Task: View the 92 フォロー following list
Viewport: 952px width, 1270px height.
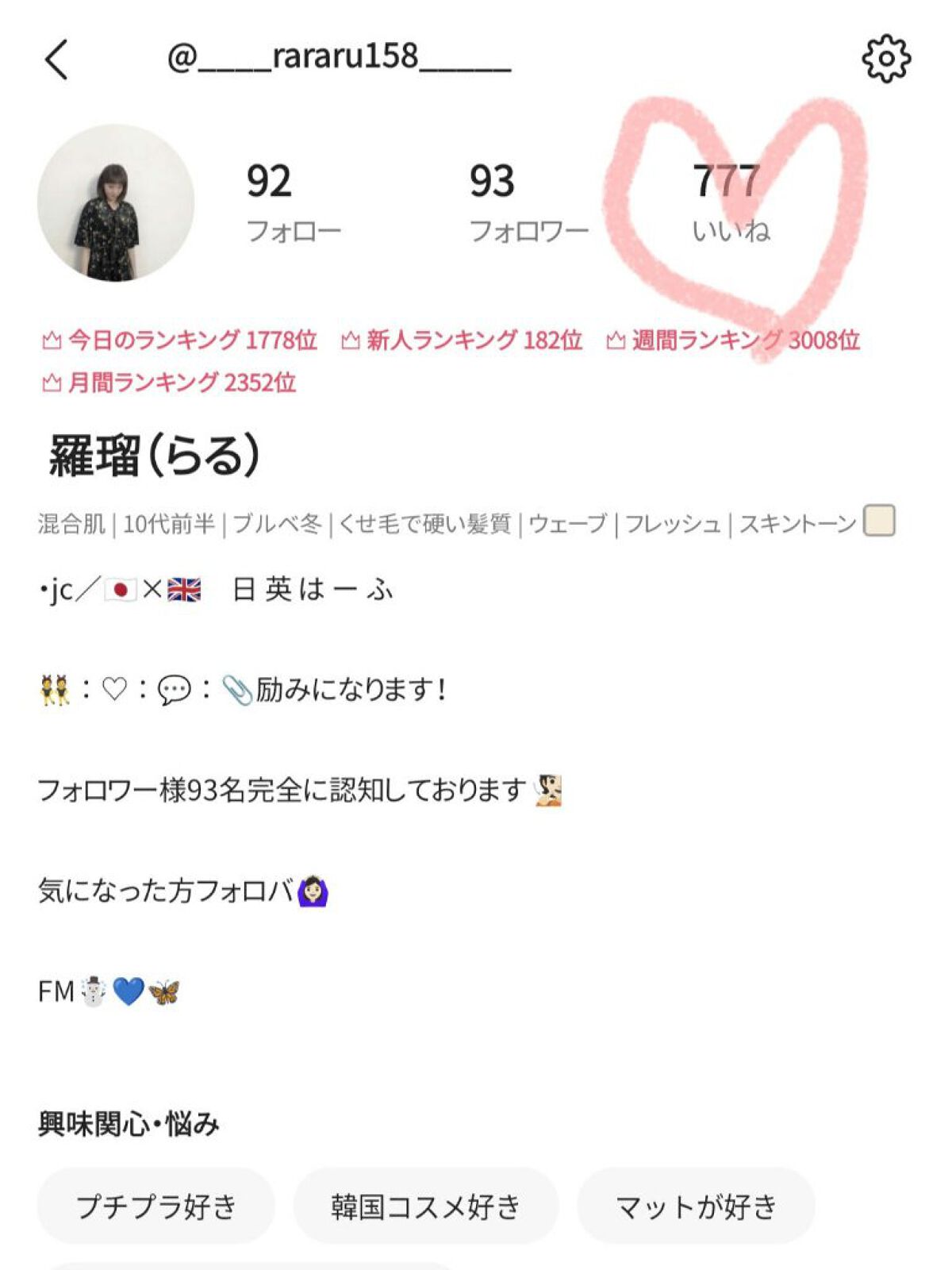Action: (293, 202)
